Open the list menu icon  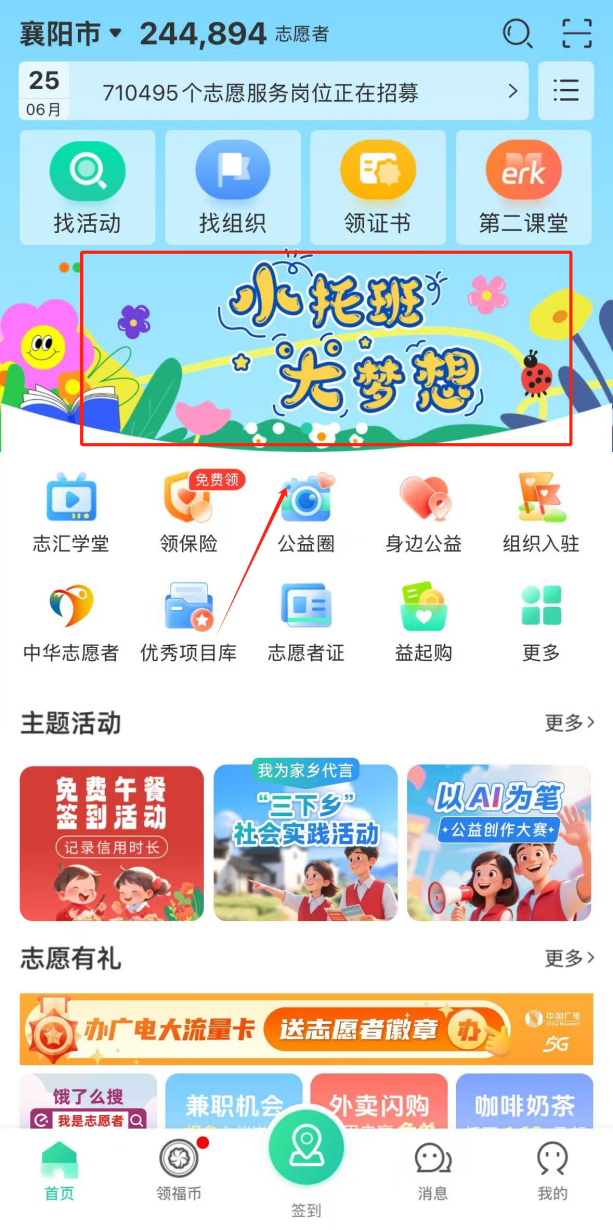click(566, 92)
